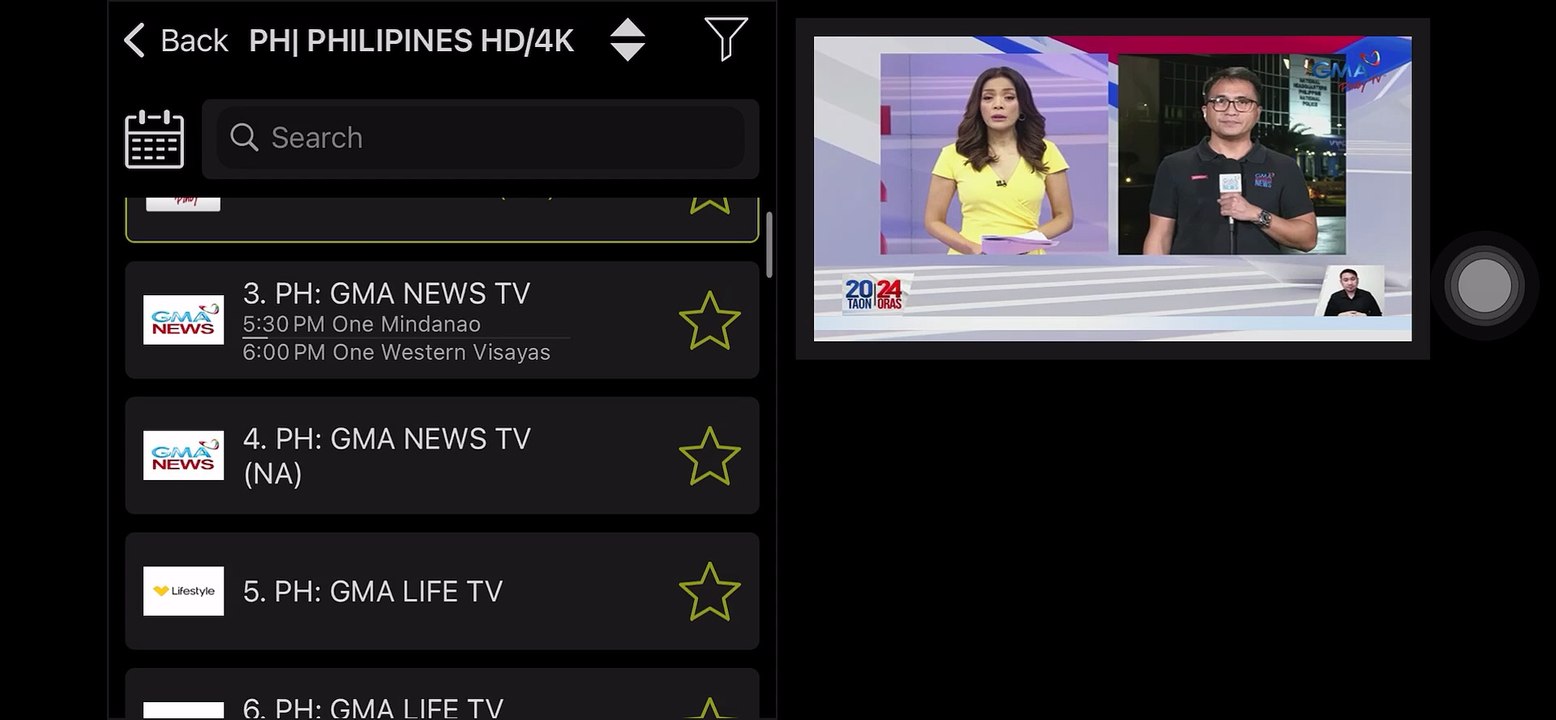Play channel 5 GMA LIFE TV
The image size is (1556, 720).
point(442,591)
